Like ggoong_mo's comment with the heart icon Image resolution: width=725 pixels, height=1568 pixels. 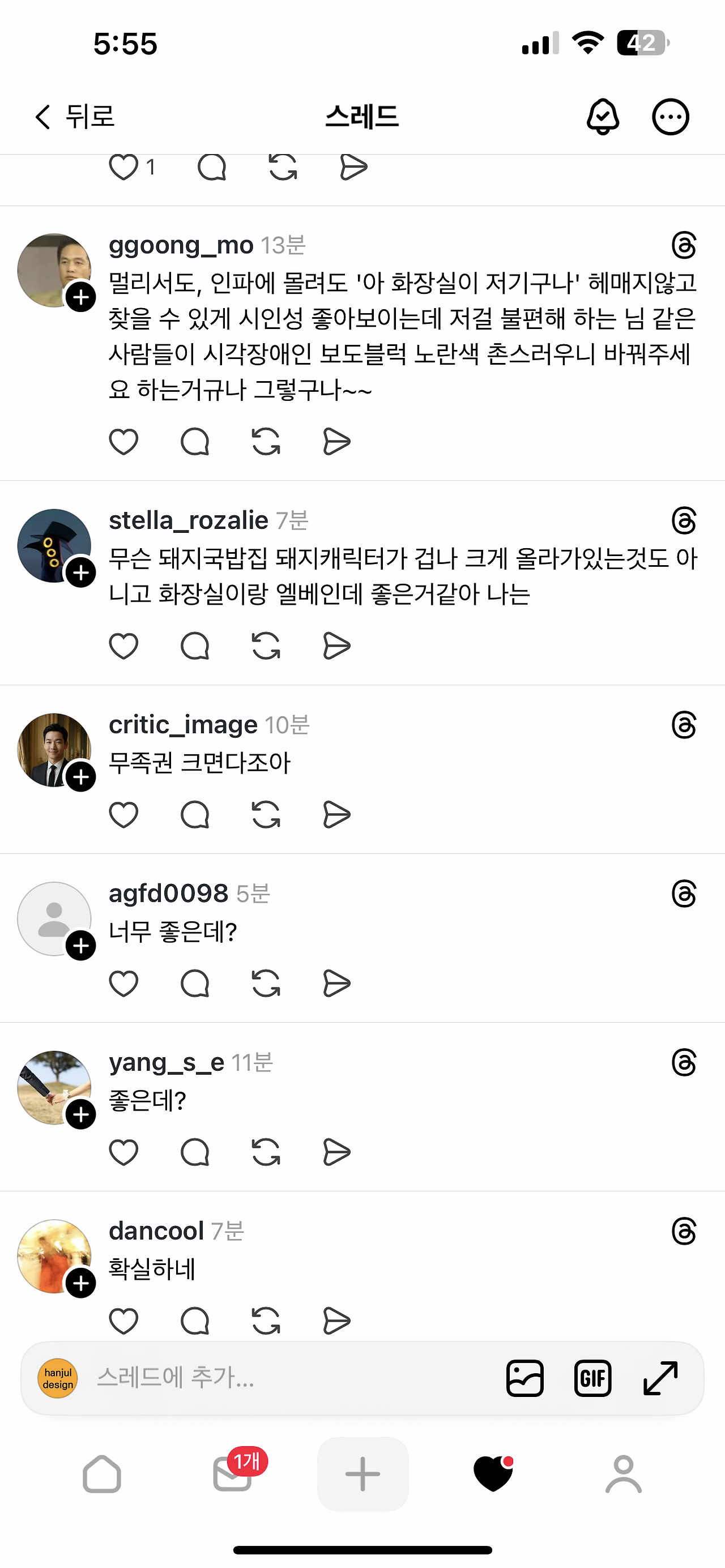(x=123, y=442)
